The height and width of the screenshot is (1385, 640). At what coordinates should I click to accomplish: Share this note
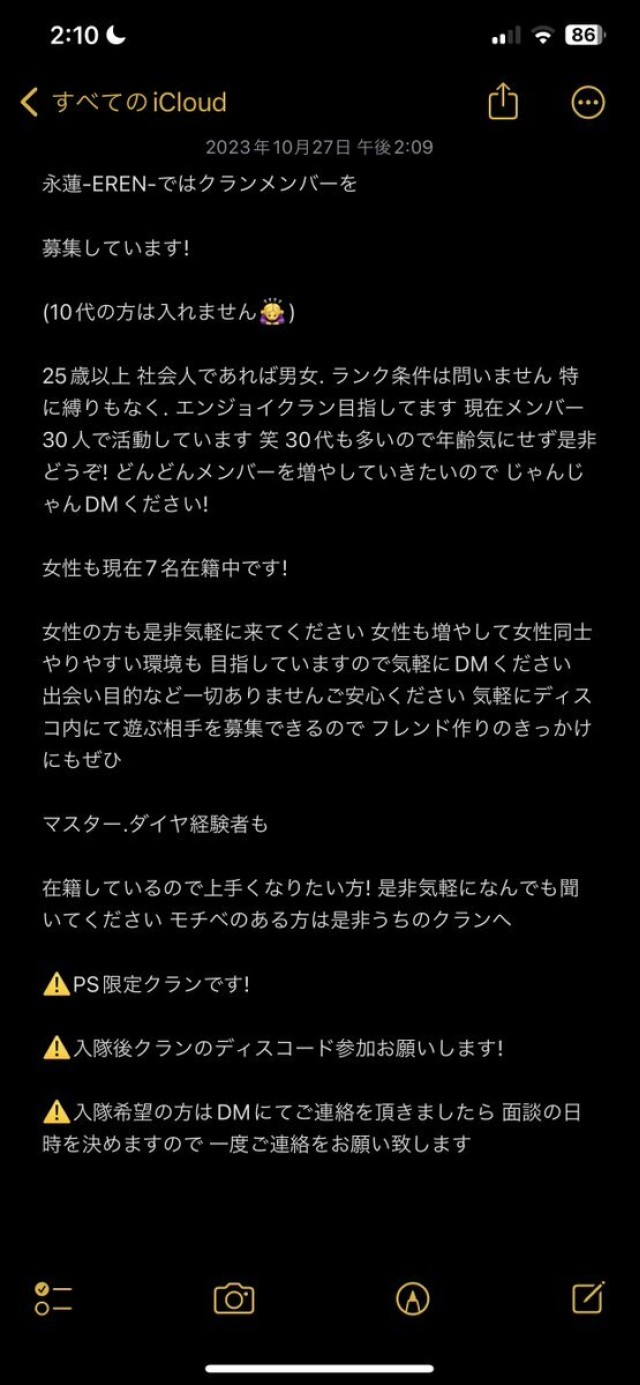coord(503,102)
